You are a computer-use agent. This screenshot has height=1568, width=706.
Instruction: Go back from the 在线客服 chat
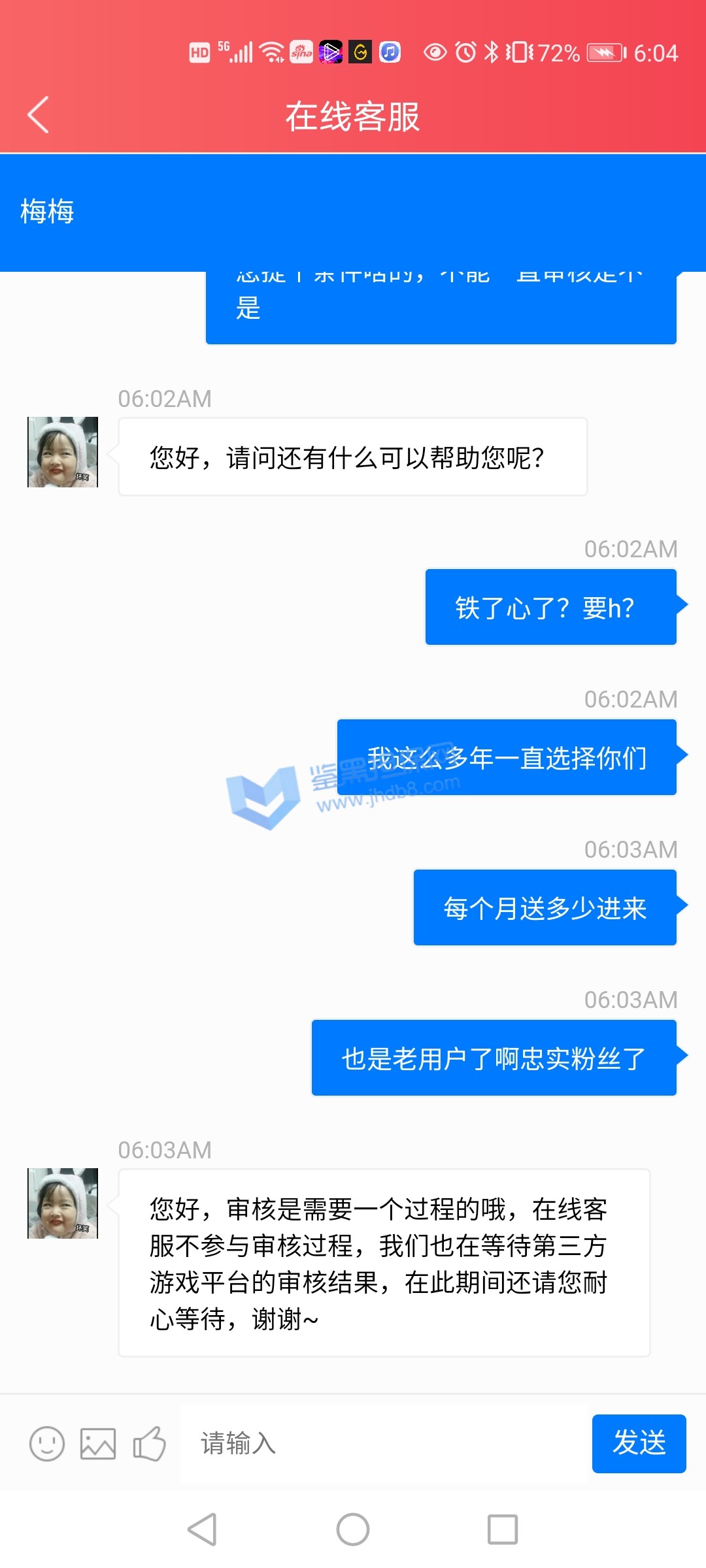click(39, 115)
